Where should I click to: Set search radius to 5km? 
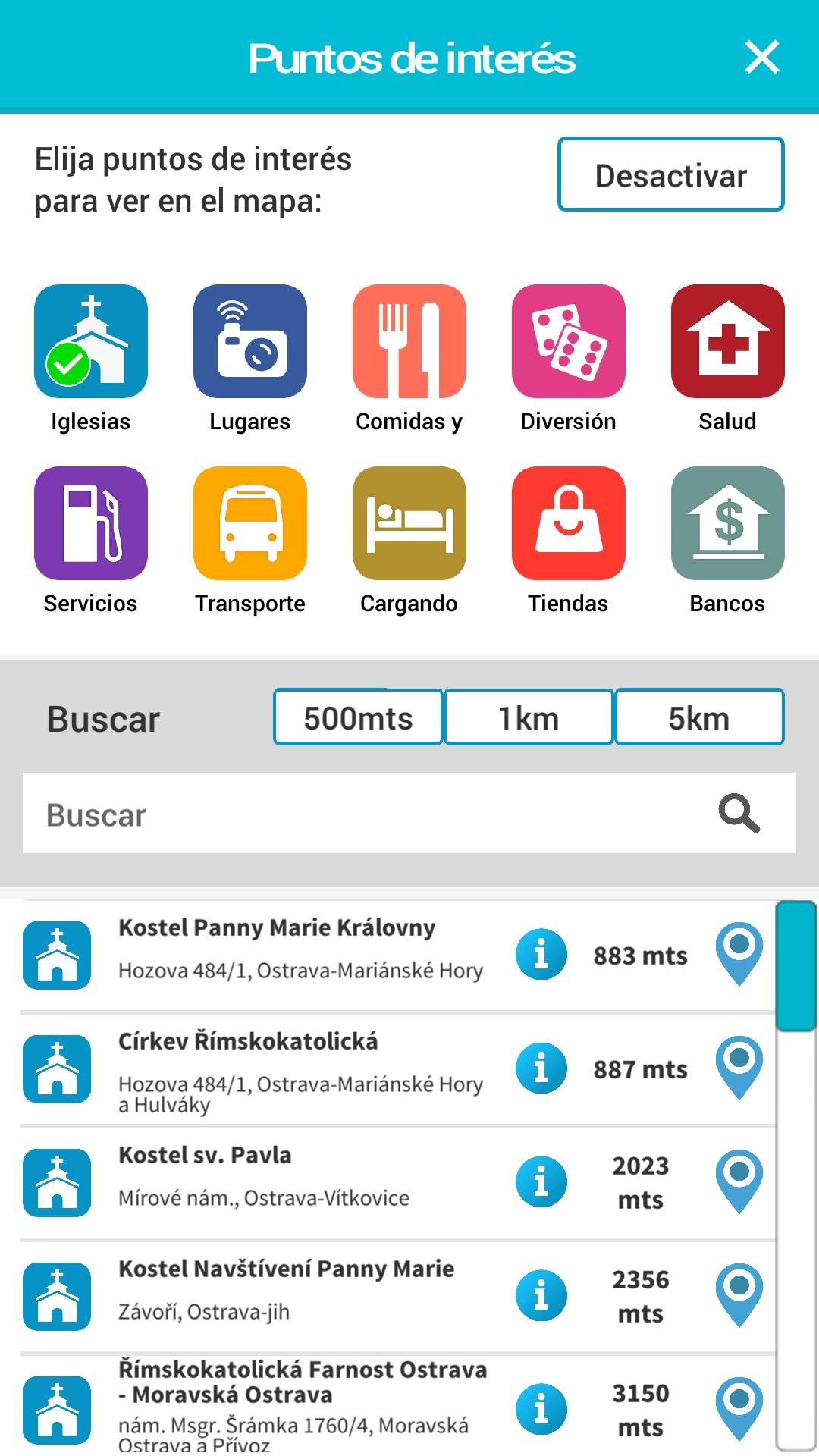[x=699, y=717]
